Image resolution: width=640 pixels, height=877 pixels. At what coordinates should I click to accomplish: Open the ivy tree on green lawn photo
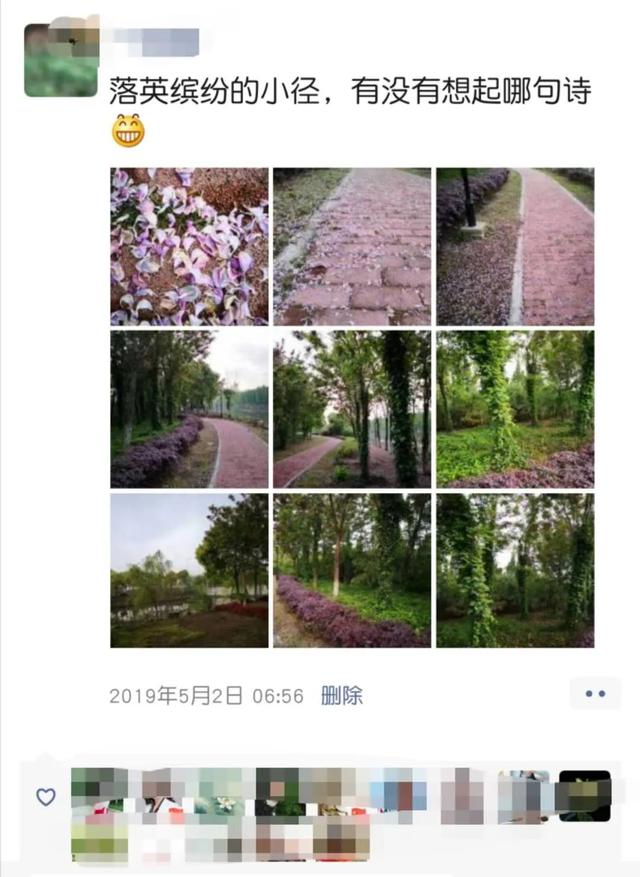coord(515,409)
